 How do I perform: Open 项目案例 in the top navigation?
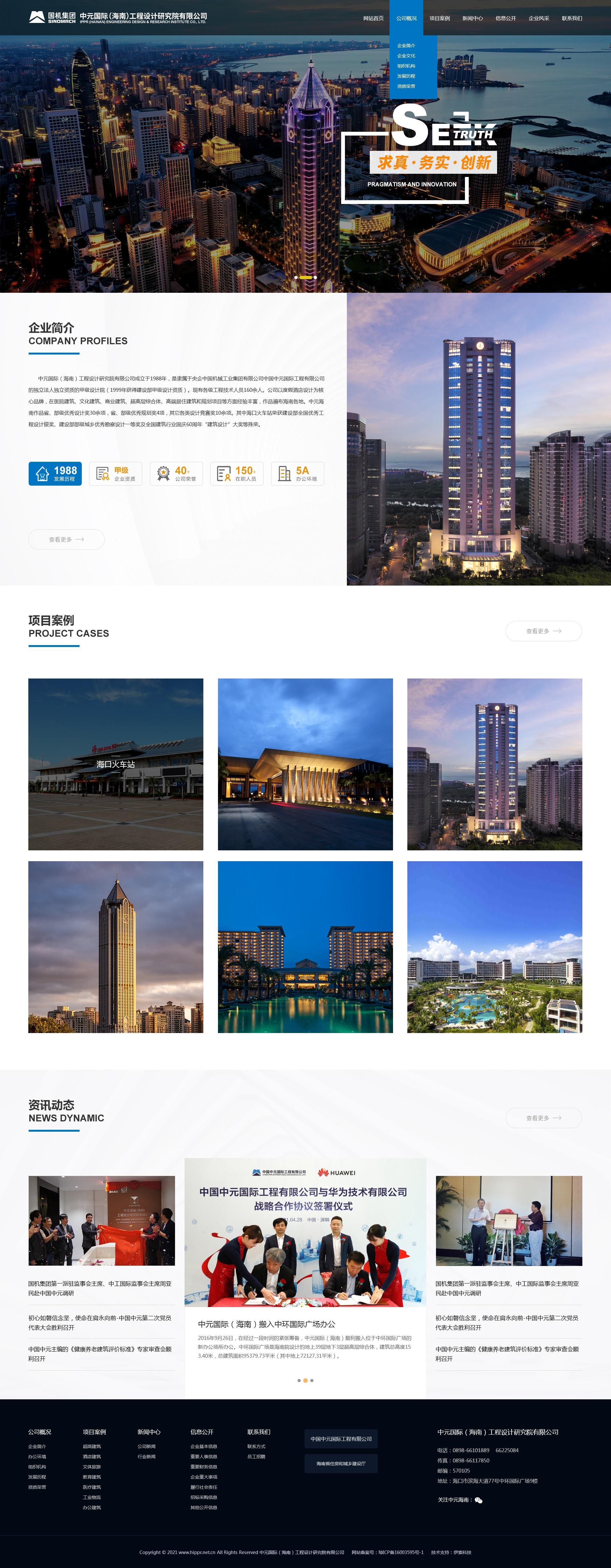(439, 18)
